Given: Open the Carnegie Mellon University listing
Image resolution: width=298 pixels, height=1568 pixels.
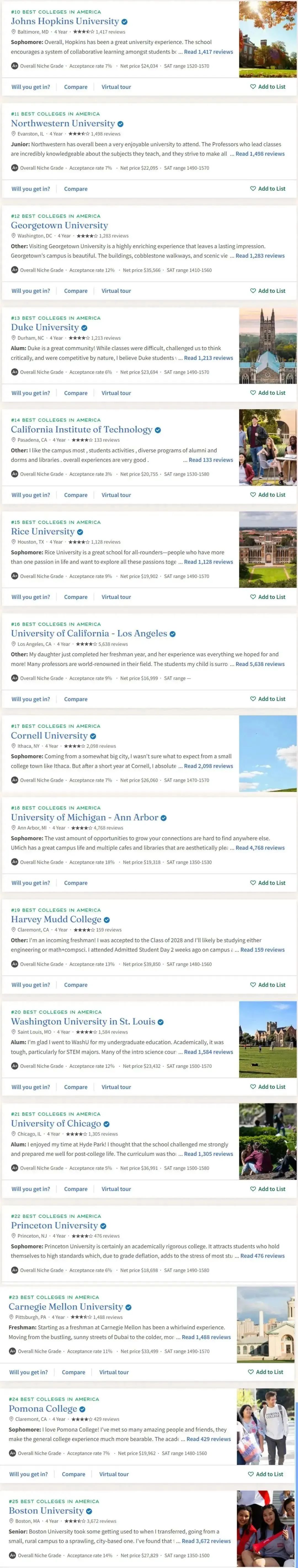Looking at the screenshot, I should tap(66, 1307).
